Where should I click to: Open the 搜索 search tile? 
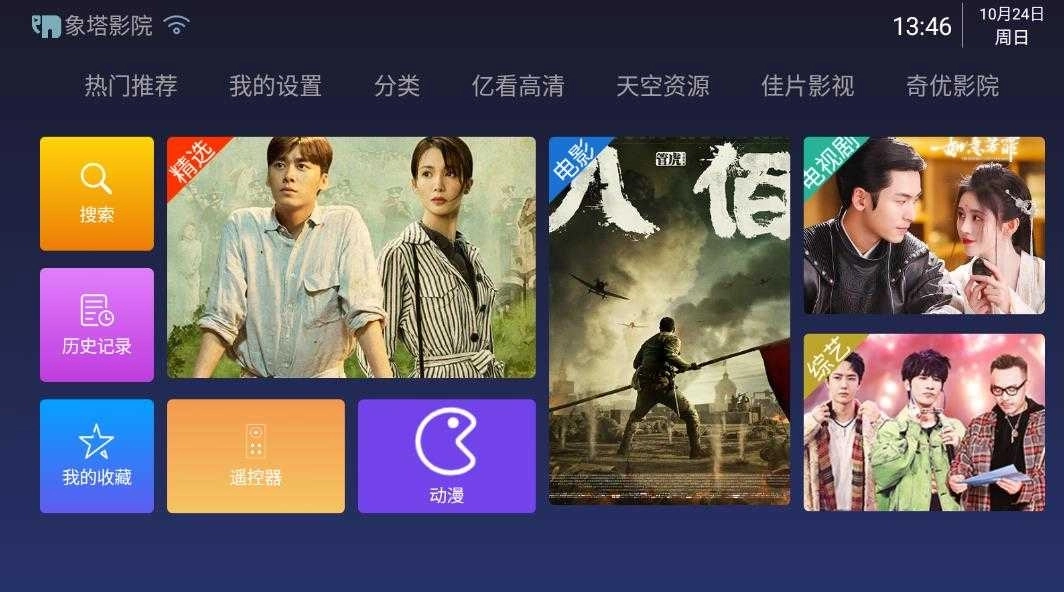coord(97,193)
